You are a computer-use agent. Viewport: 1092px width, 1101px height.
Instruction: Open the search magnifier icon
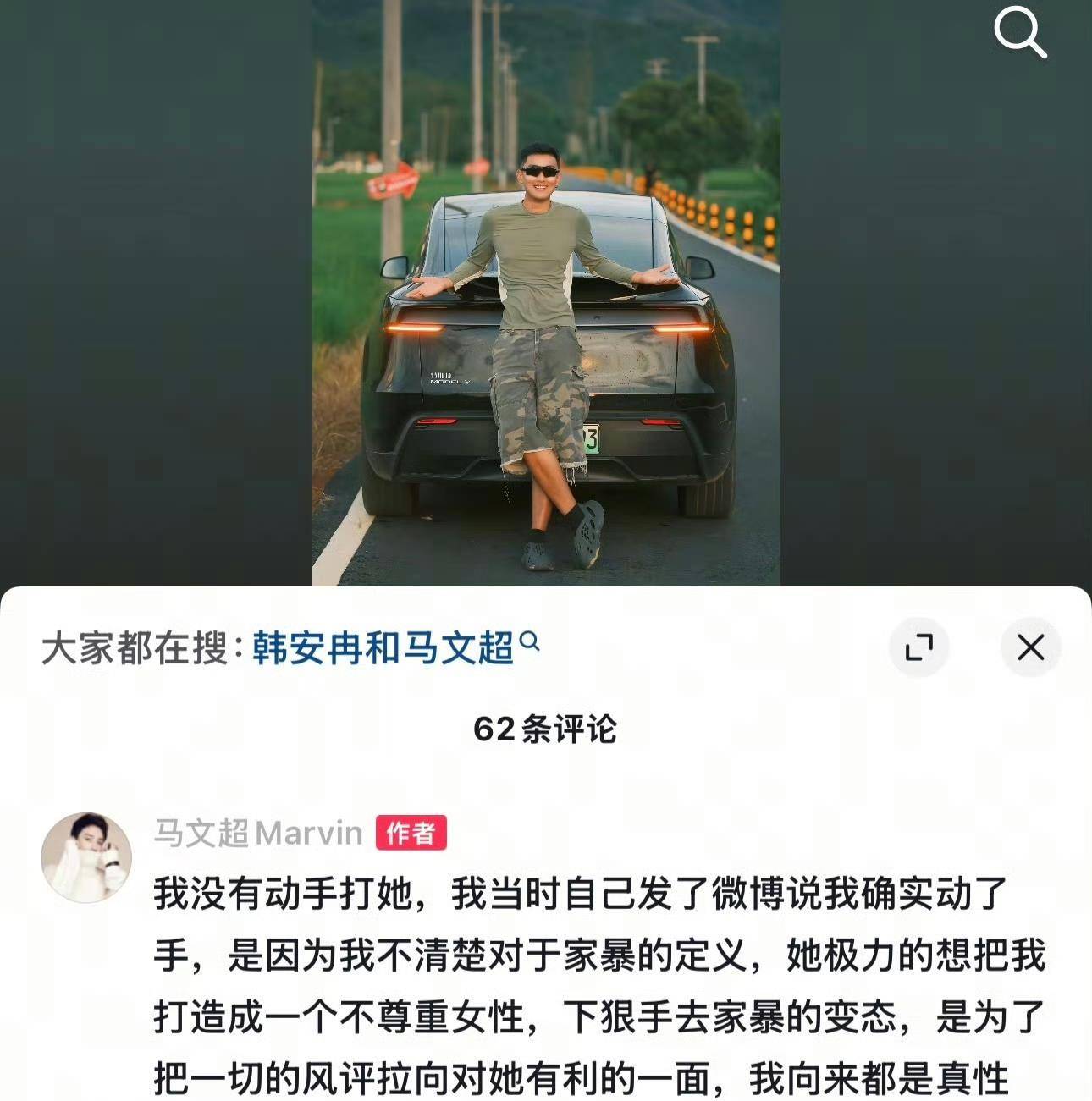(x=1018, y=32)
